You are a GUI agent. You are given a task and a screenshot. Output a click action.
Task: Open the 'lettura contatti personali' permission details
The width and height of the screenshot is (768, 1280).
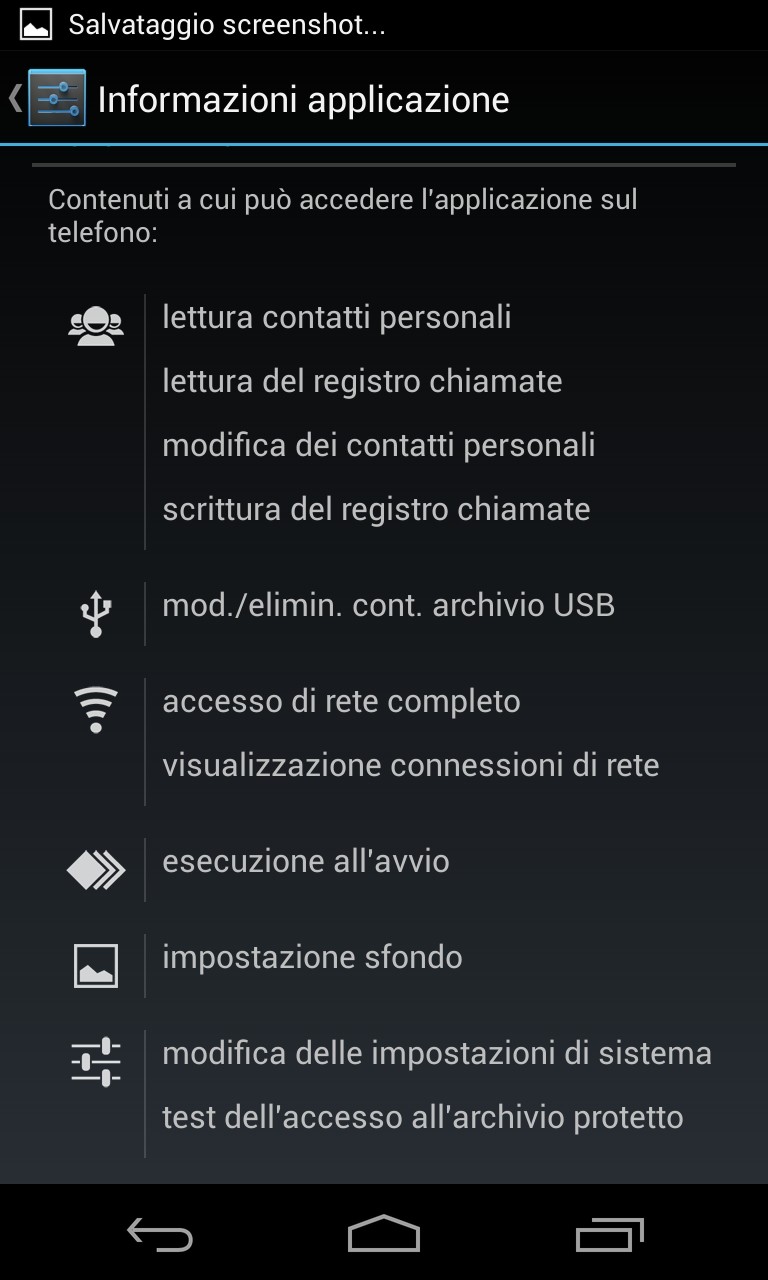(x=336, y=317)
